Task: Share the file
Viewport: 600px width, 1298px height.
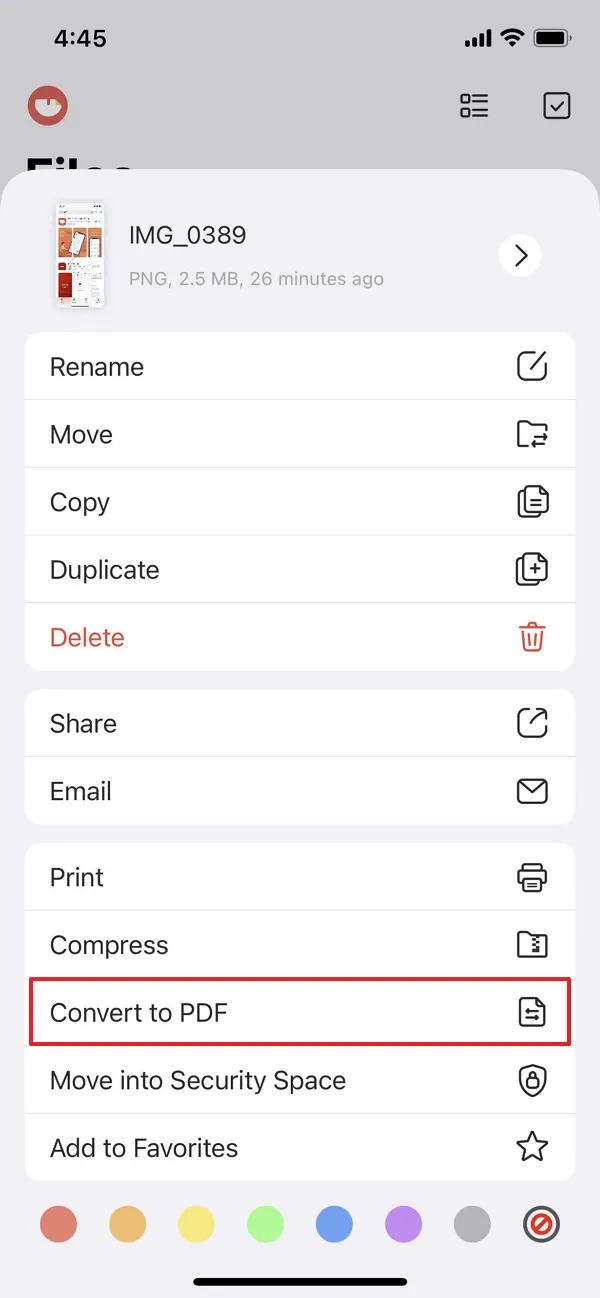Action: click(299, 724)
